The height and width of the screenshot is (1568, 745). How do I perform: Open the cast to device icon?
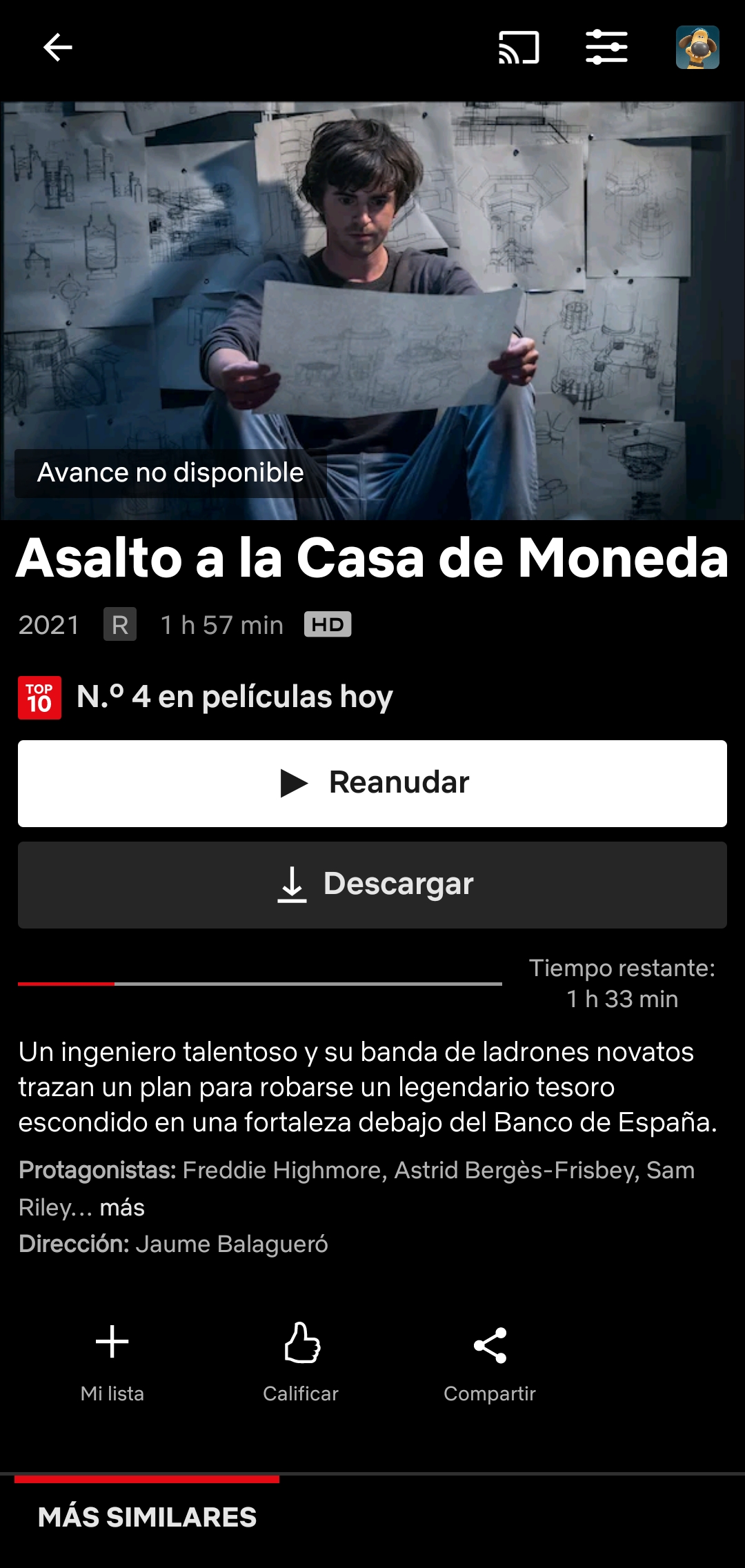tap(519, 48)
